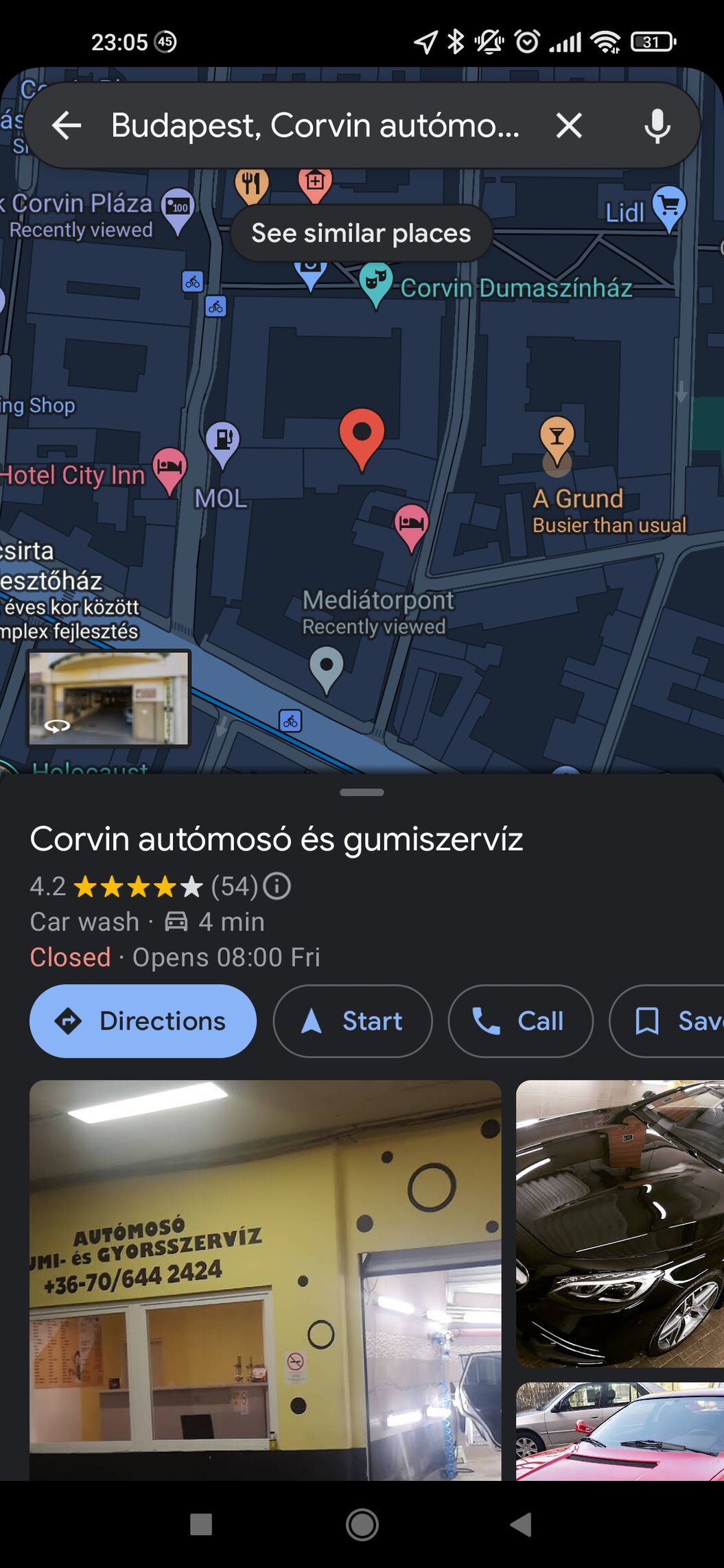The width and height of the screenshot is (724, 1568).
Task: Get Directions to Corvin autómosó
Action: (x=143, y=1021)
